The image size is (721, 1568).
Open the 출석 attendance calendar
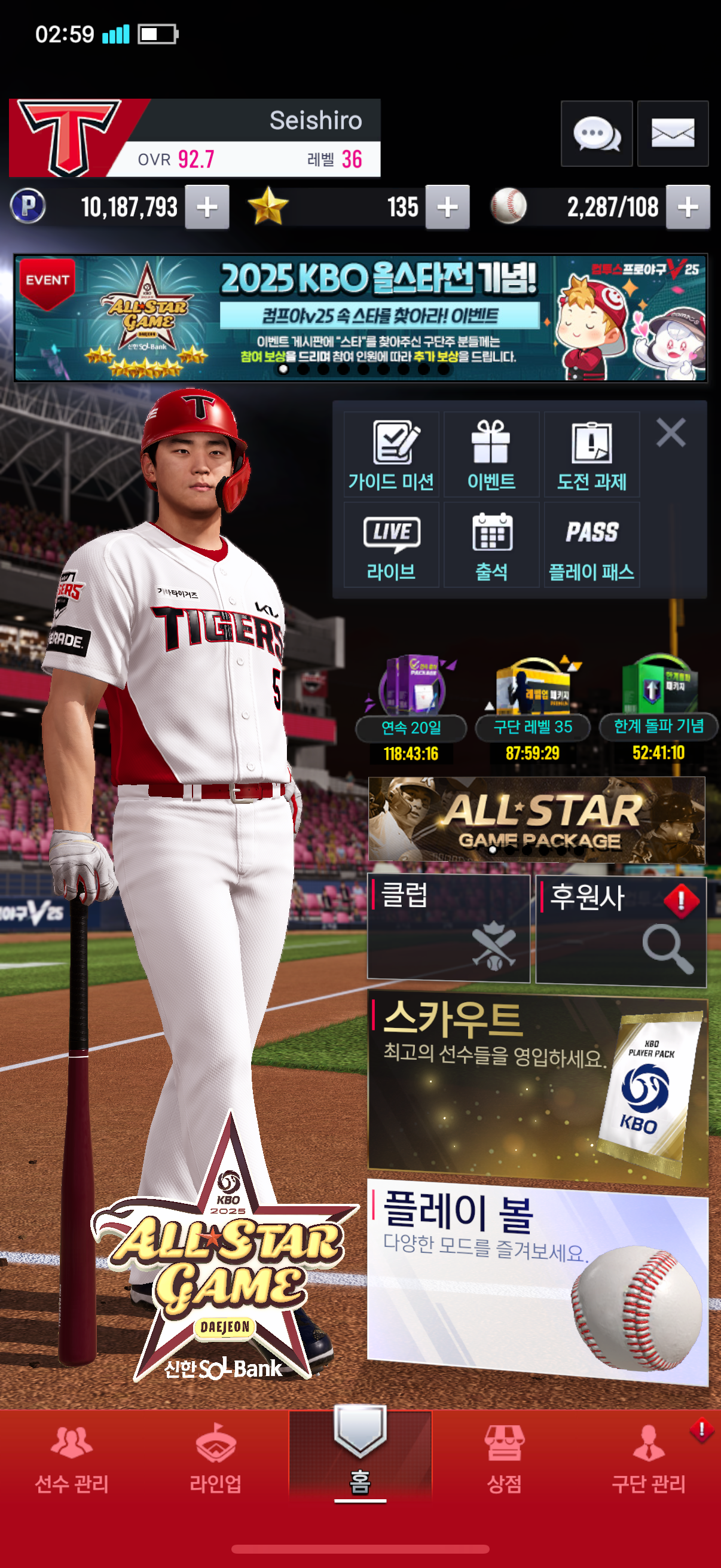coord(491,545)
